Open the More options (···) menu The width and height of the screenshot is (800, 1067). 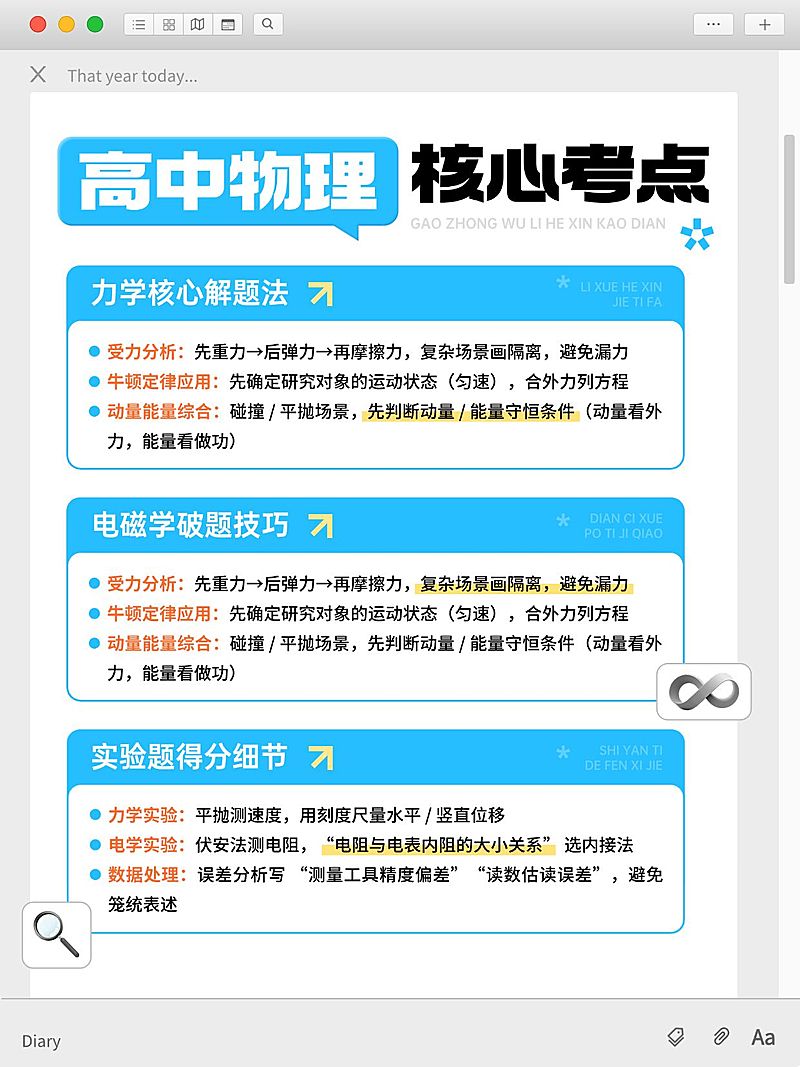(x=713, y=24)
